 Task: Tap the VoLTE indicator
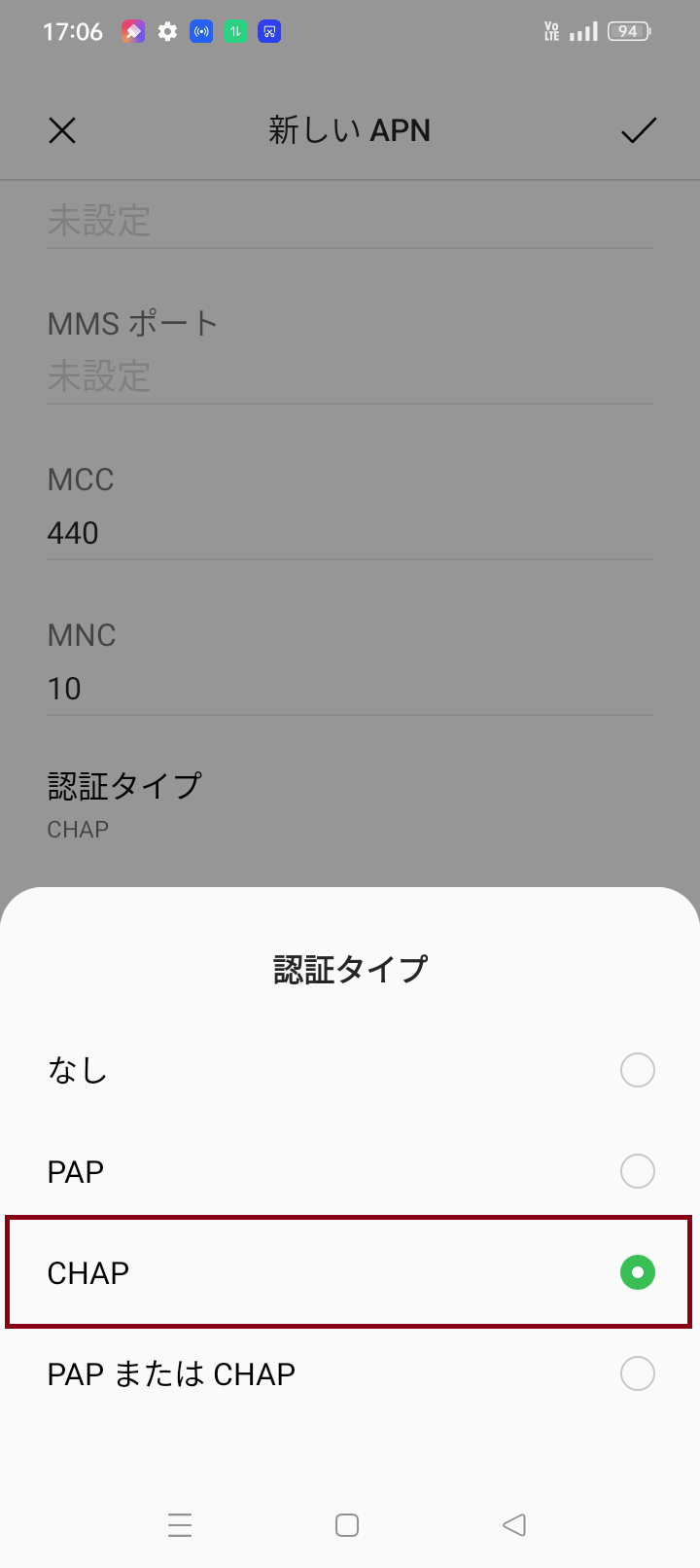(550, 31)
